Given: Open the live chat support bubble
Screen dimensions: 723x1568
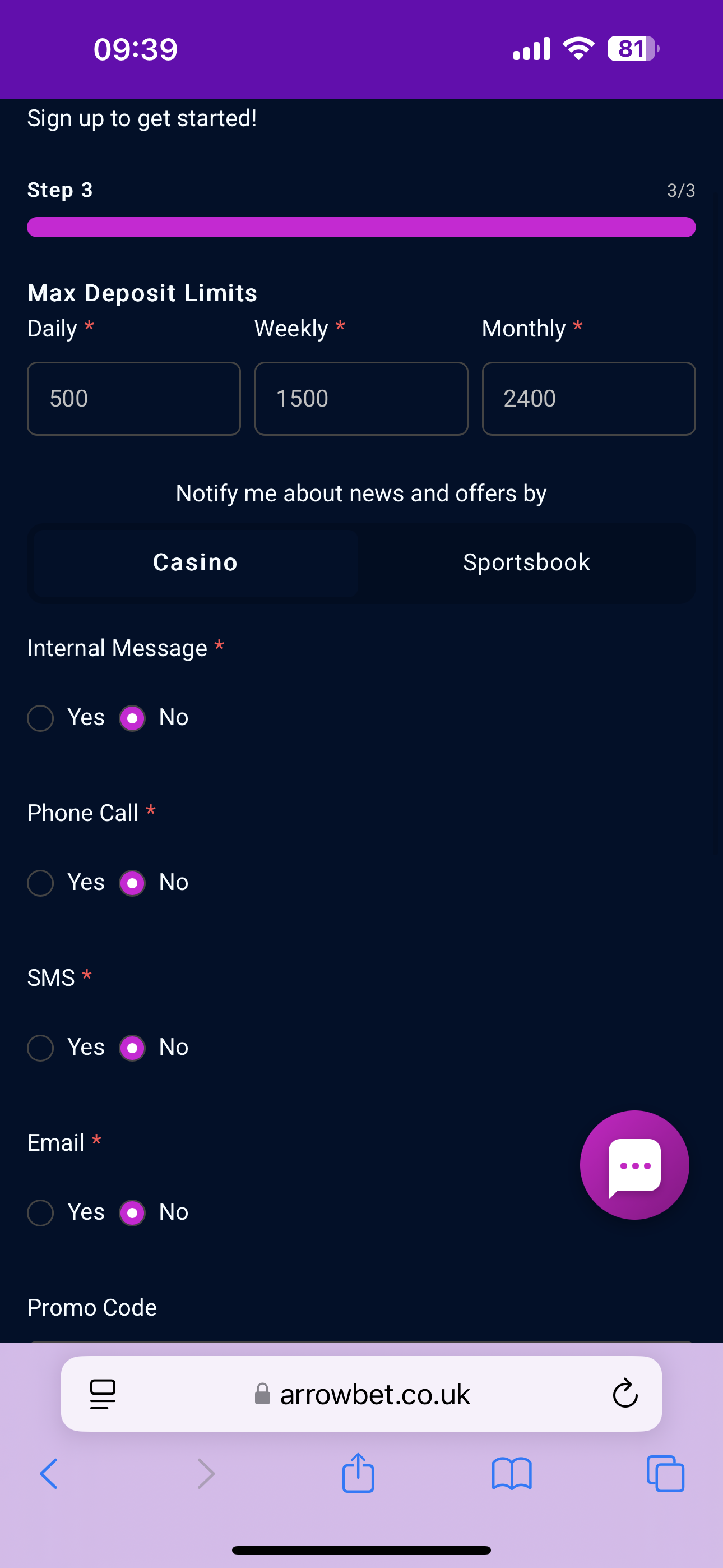Looking at the screenshot, I should coord(634,1164).
